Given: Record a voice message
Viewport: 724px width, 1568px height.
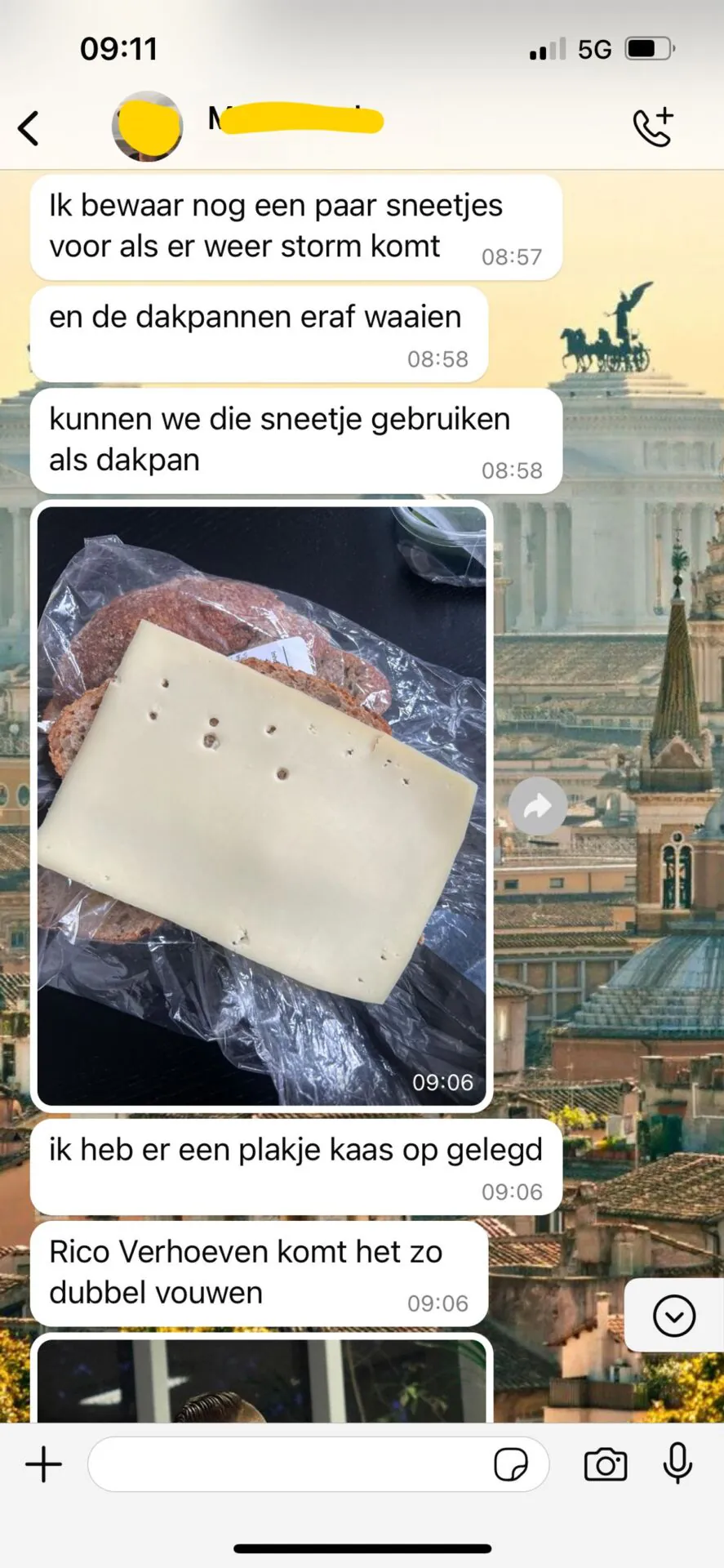Looking at the screenshot, I should click(x=677, y=1463).
